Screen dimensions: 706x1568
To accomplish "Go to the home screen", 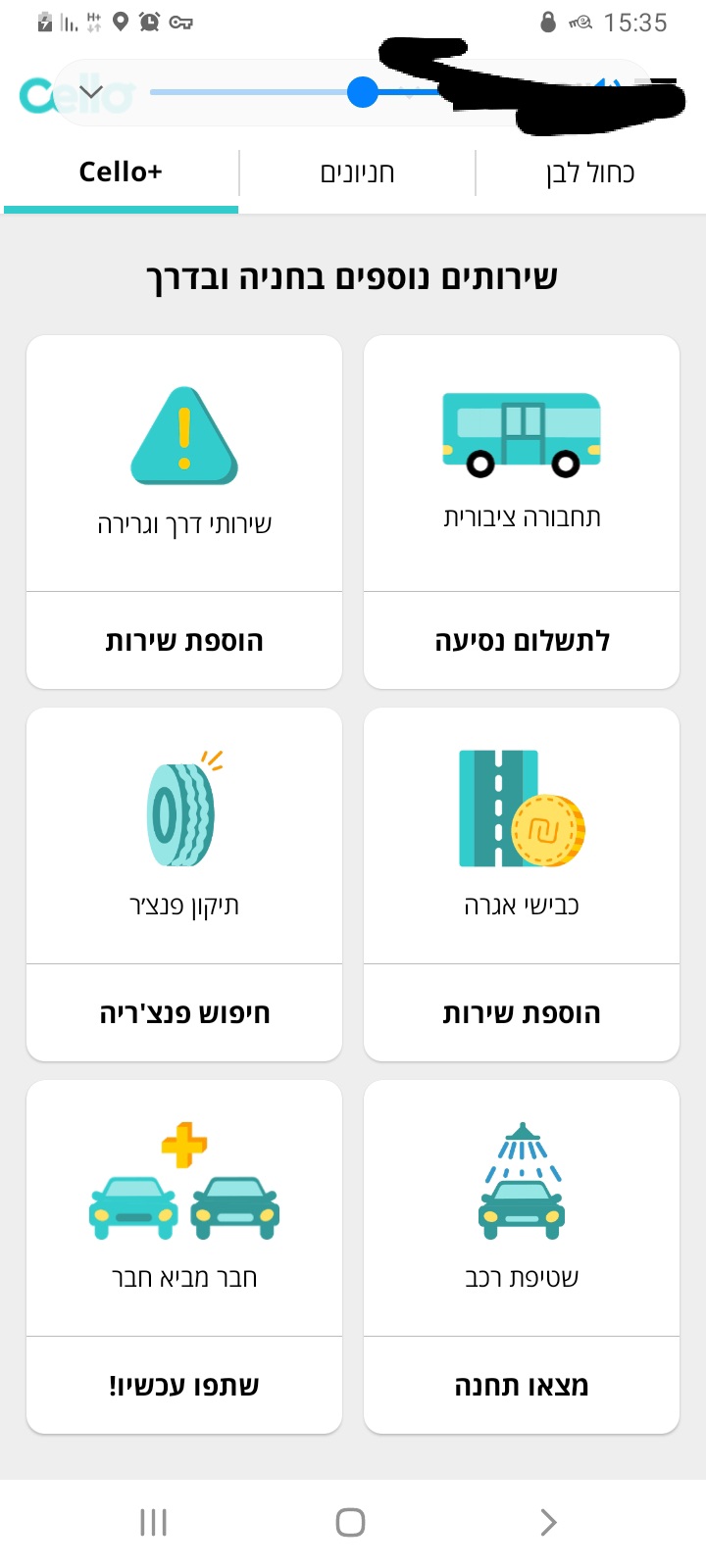I will point(350,1522).
